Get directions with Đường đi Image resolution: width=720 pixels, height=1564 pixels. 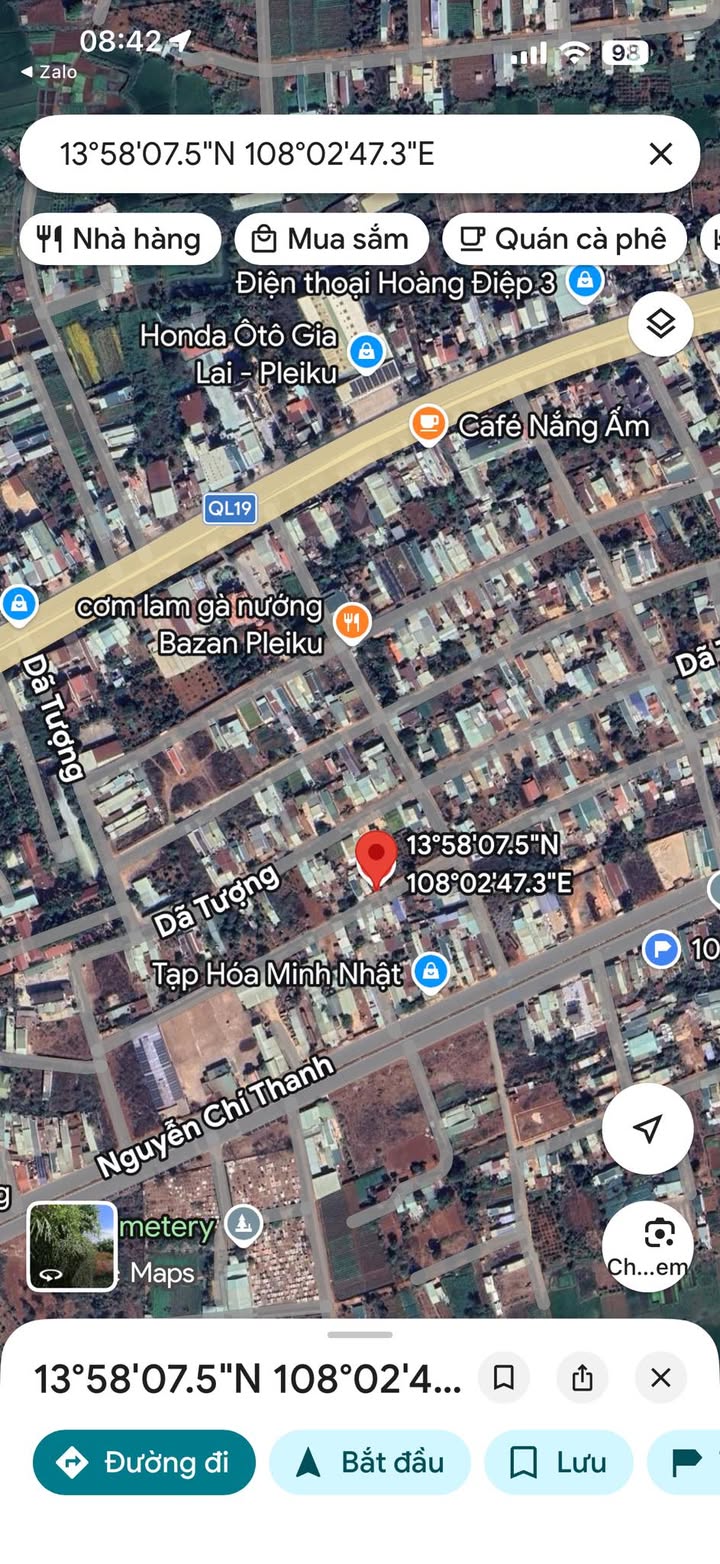click(144, 1462)
